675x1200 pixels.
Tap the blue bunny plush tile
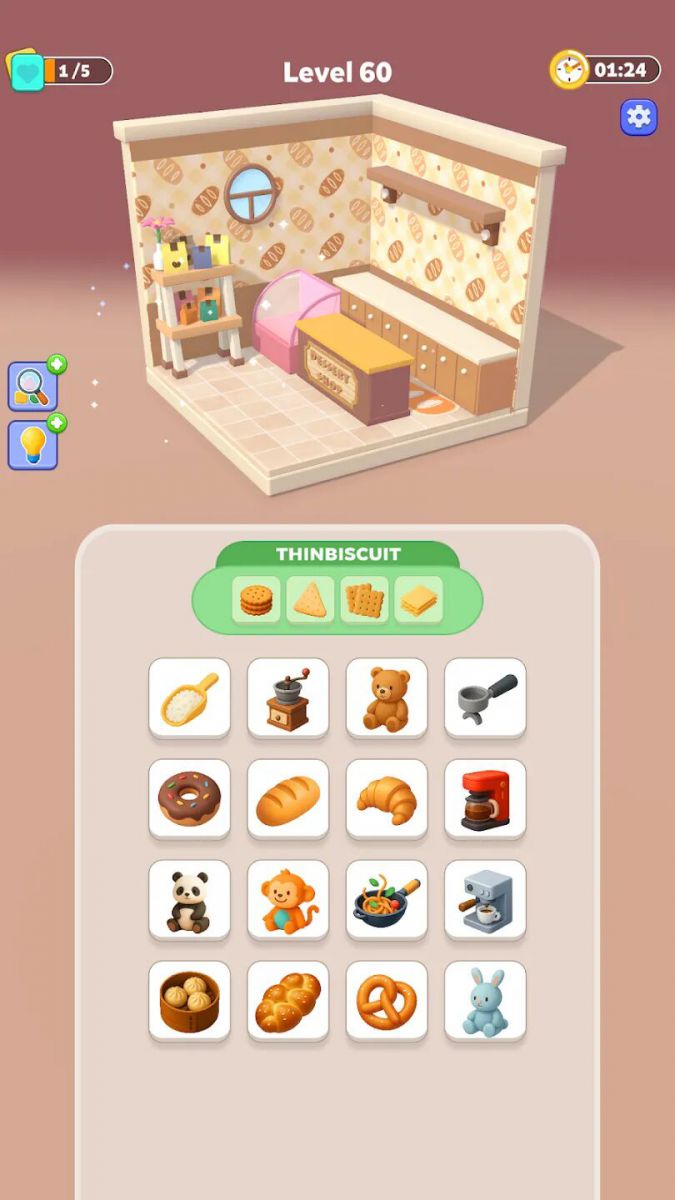click(x=485, y=1001)
